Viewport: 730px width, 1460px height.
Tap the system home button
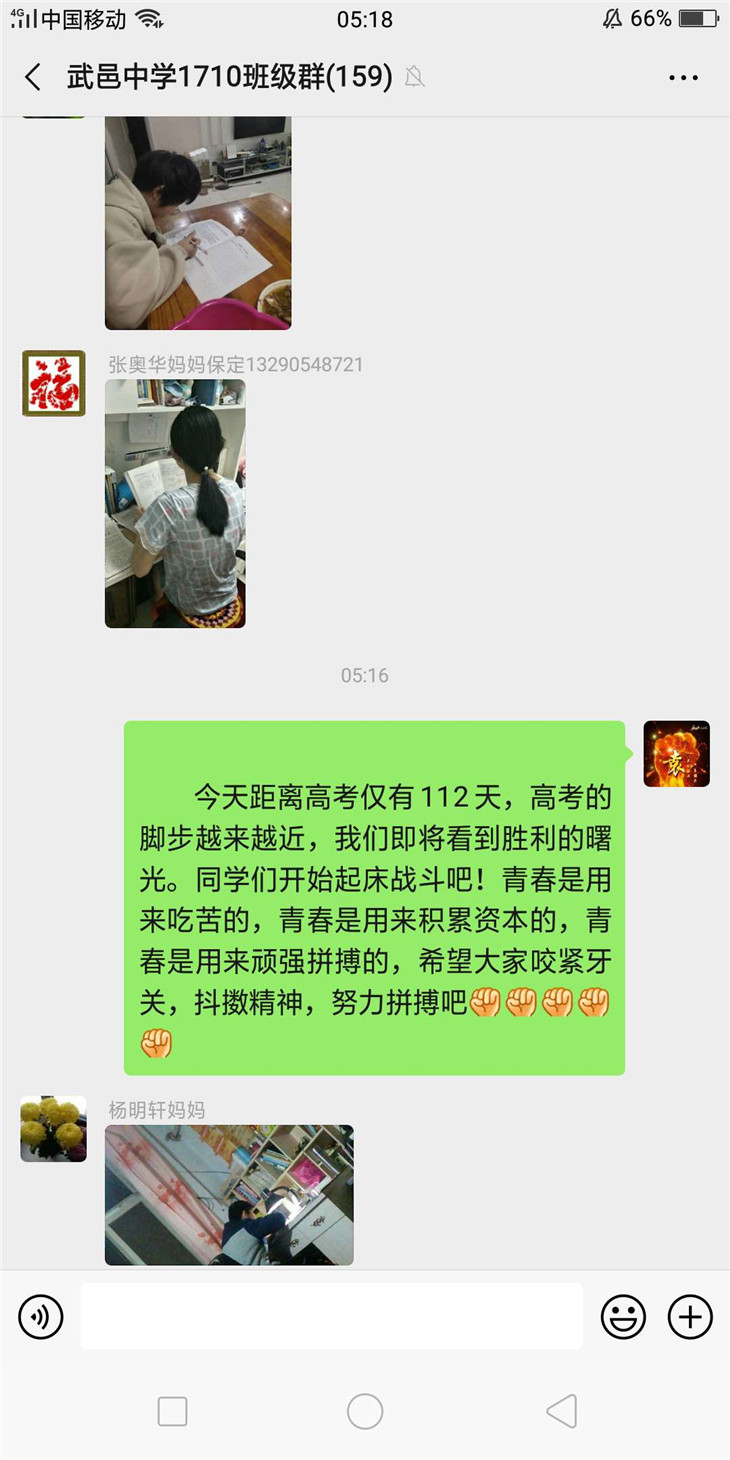(365, 1411)
